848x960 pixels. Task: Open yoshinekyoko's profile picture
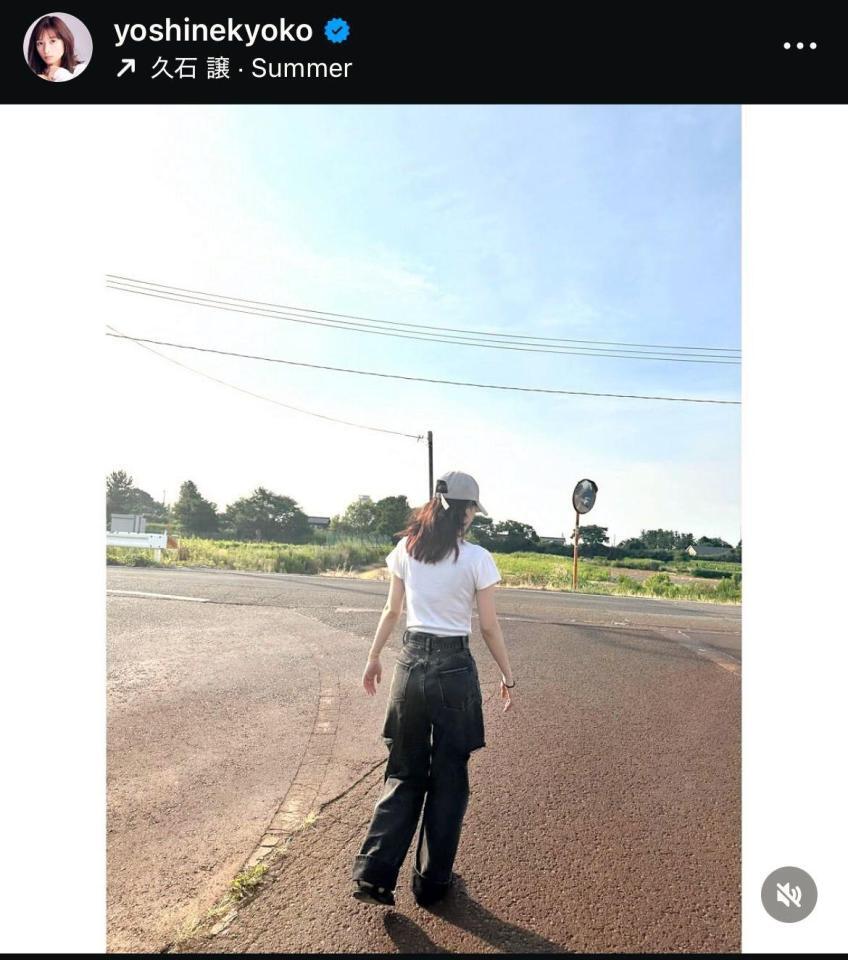(x=58, y=47)
